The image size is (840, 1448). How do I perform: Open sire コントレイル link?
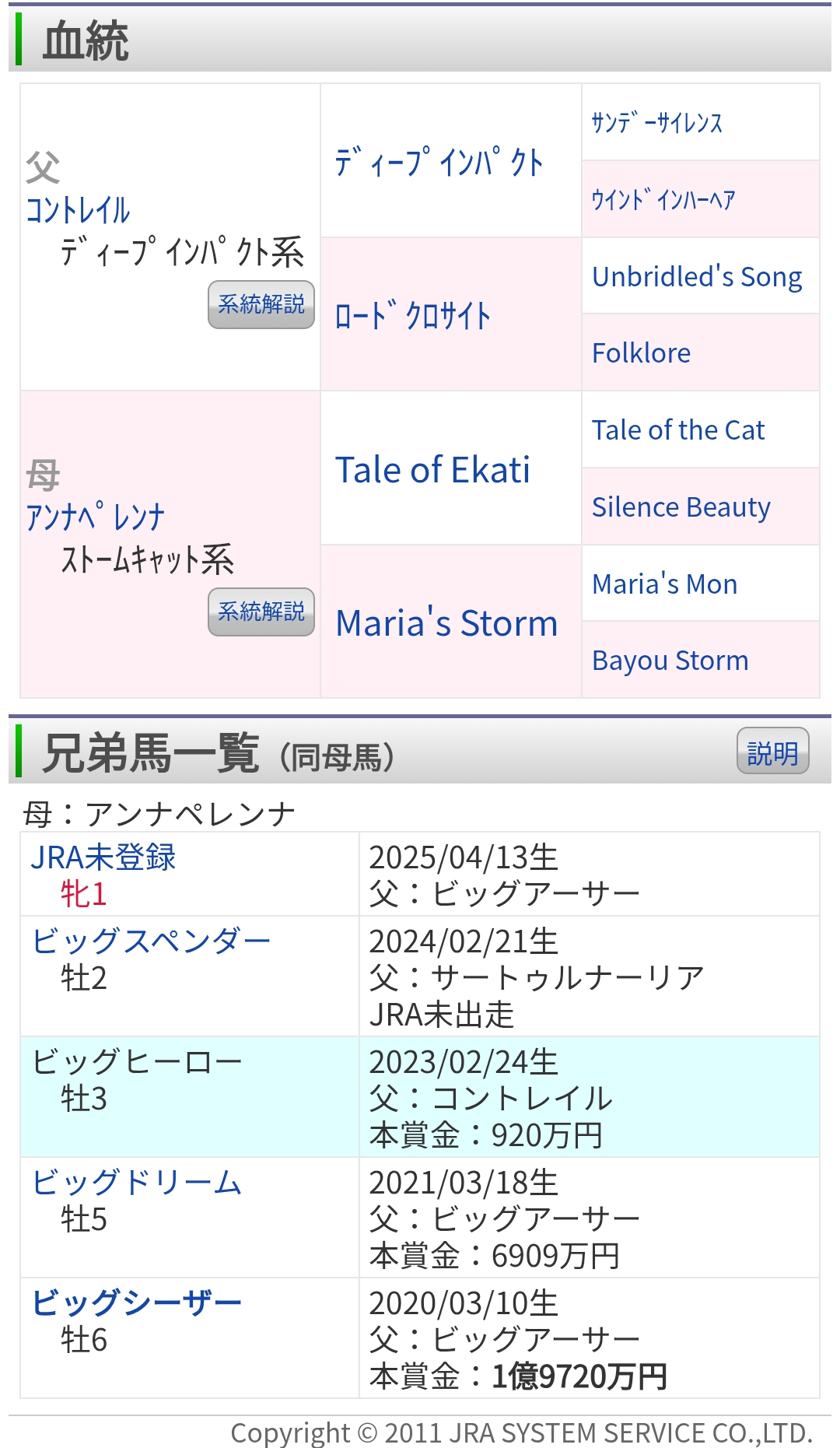tap(78, 210)
